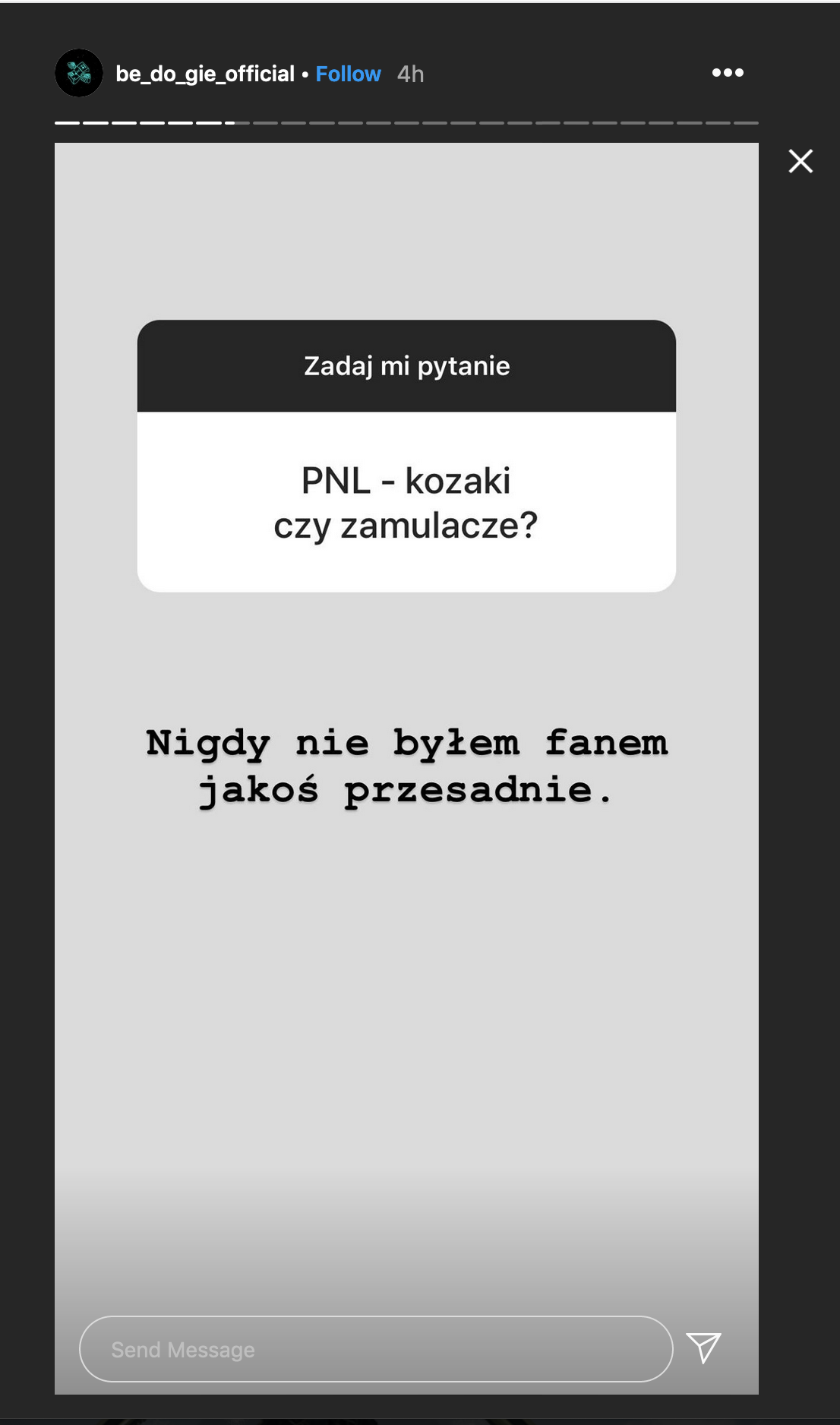Close the story viewer
840x1425 pixels.
point(801,161)
